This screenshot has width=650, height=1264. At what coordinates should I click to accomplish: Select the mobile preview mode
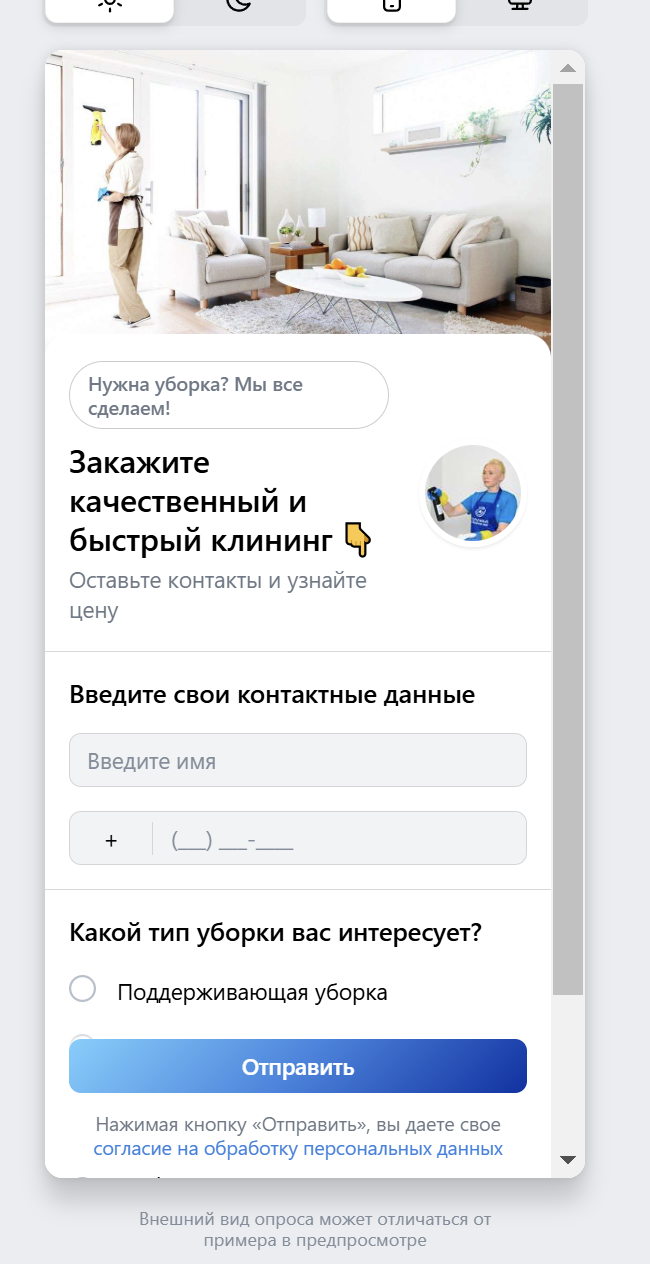391,6
